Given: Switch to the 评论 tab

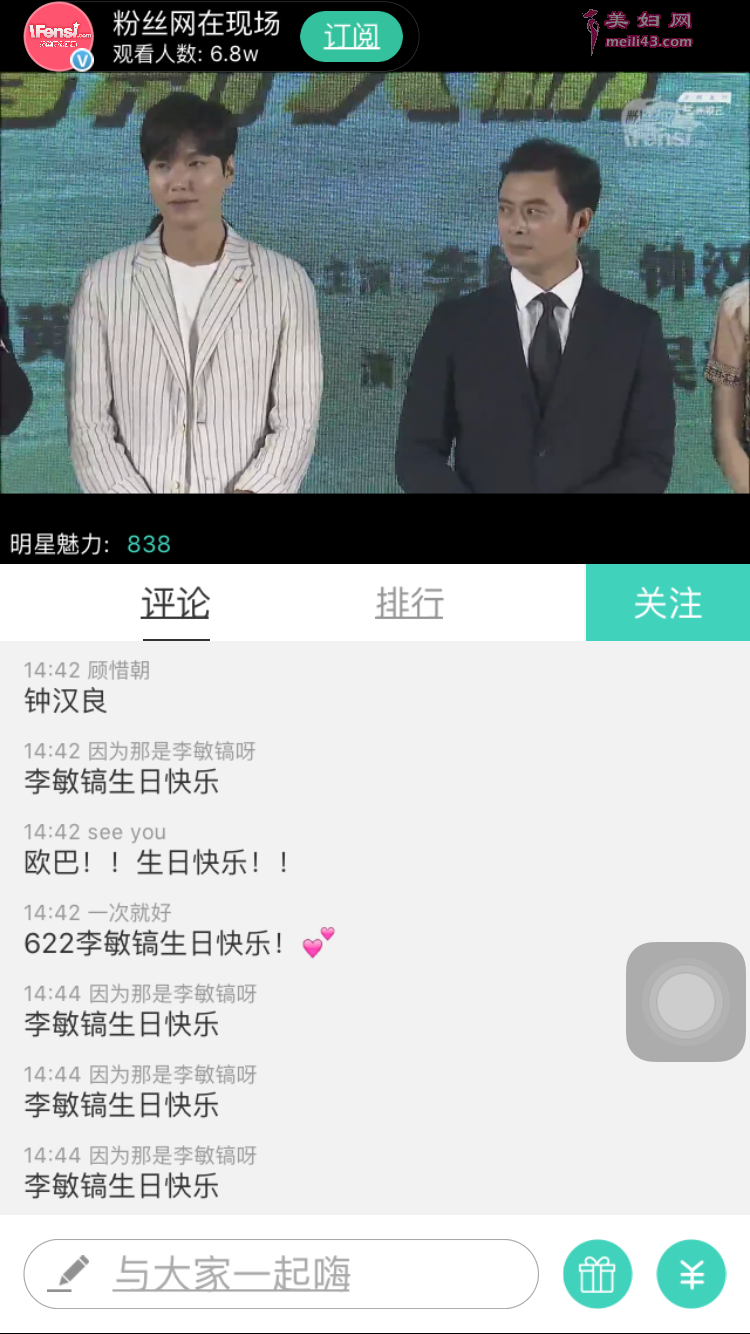Looking at the screenshot, I should click(x=175, y=604).
